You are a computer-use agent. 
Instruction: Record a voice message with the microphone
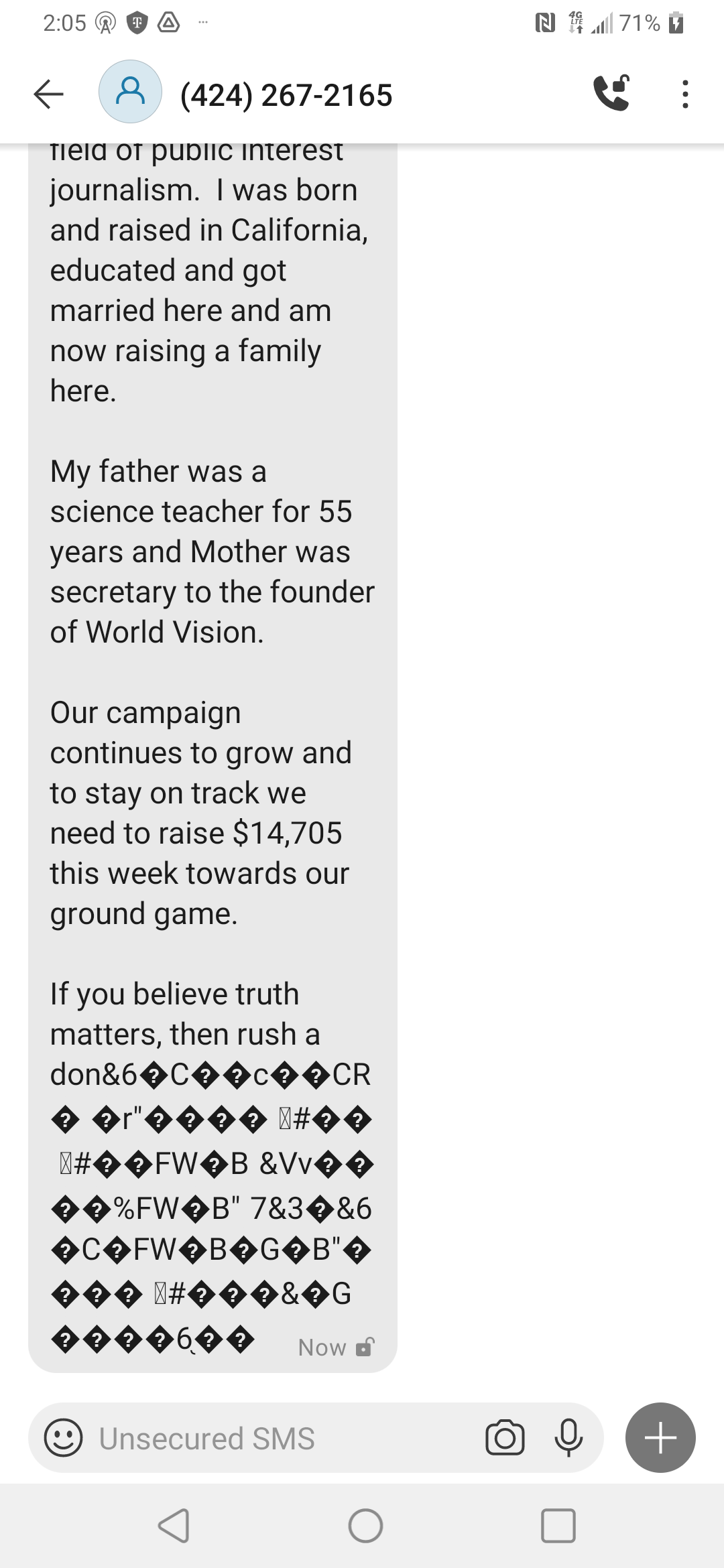click(x=568, y=1438)
